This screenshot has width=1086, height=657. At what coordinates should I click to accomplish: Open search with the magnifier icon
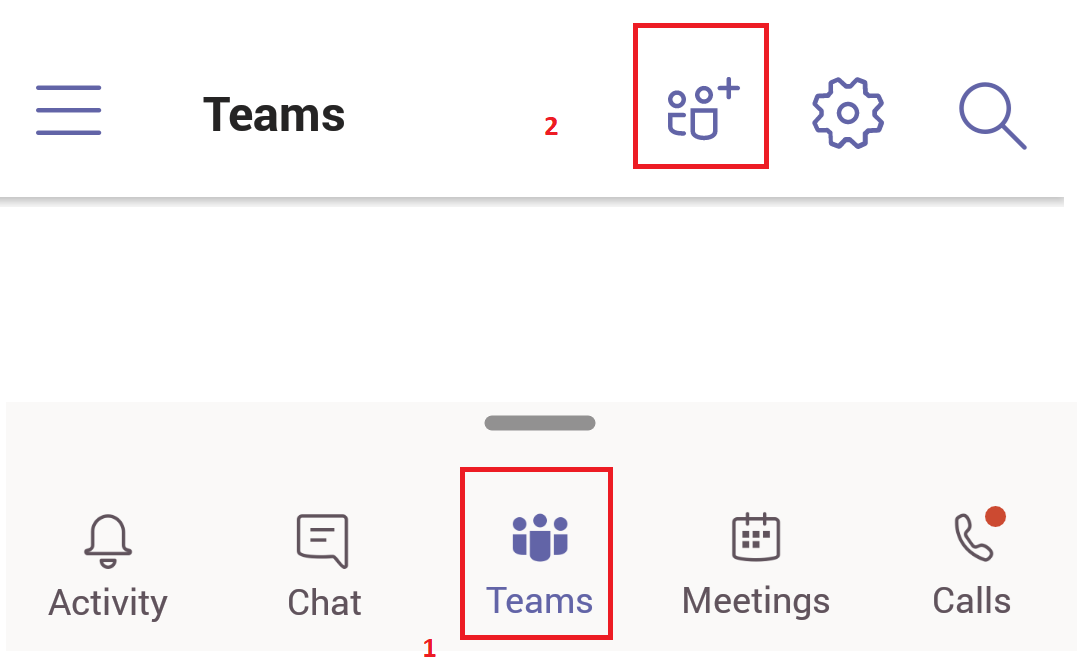point(991,115)
